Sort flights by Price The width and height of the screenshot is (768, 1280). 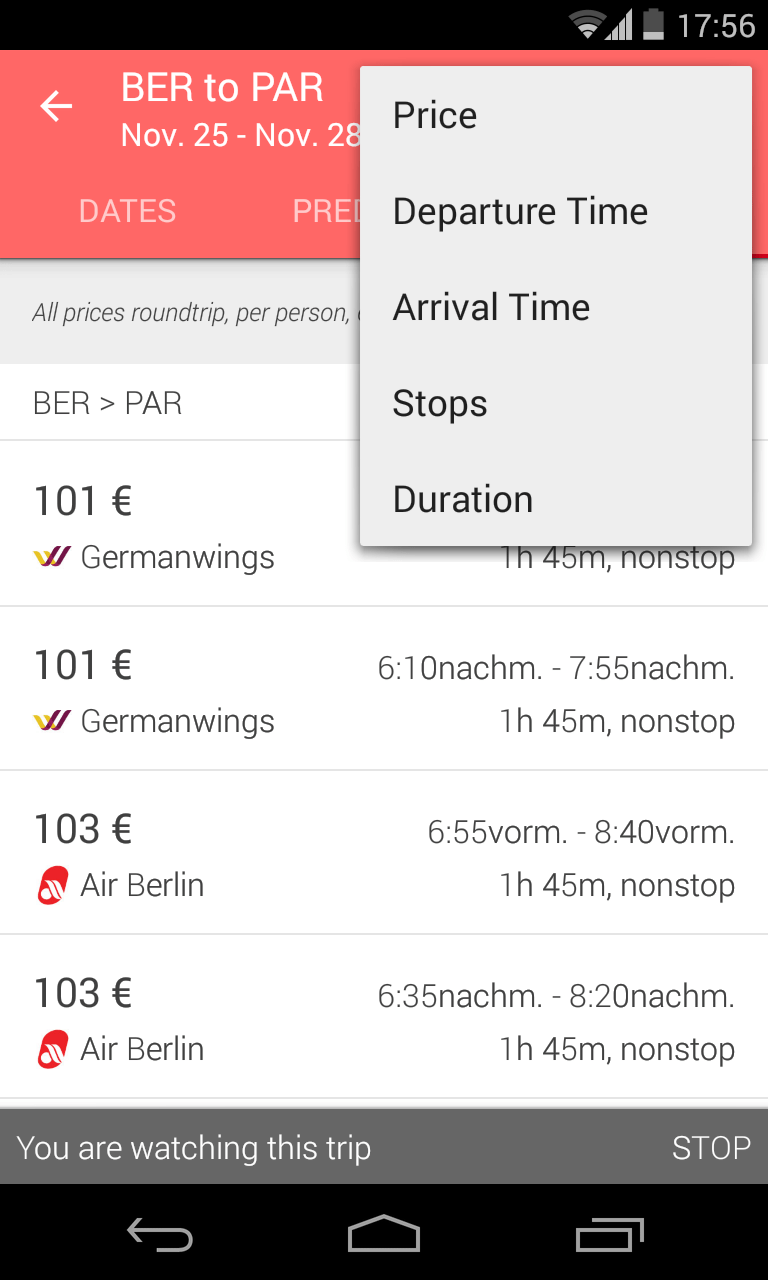pos(434,114)
